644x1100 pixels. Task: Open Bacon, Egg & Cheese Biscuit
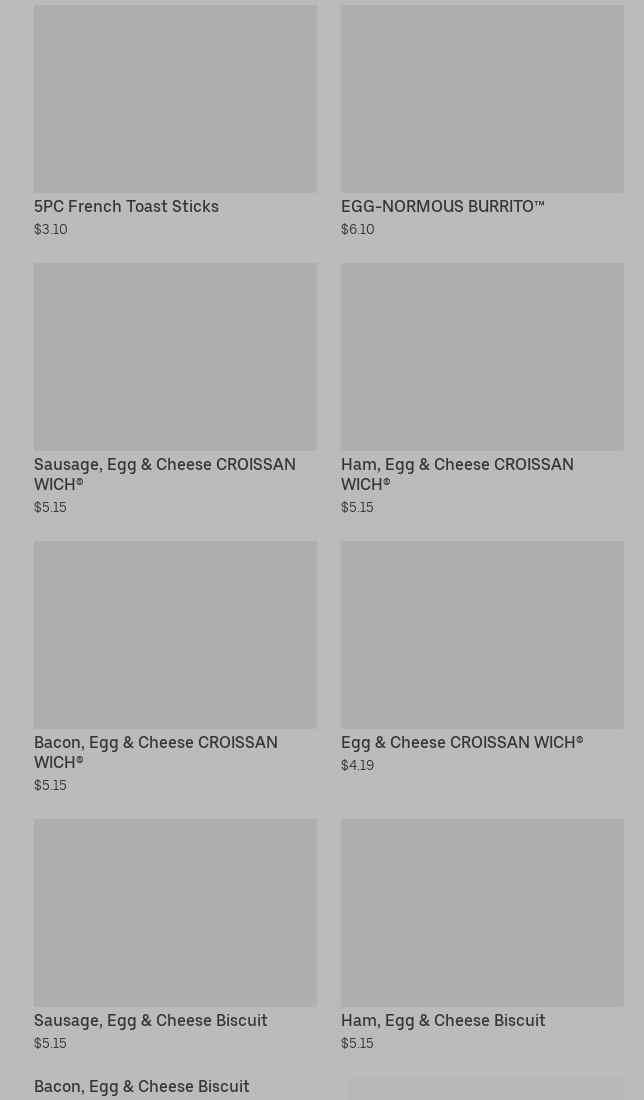pyautogui.click(x=142, y=1086)
